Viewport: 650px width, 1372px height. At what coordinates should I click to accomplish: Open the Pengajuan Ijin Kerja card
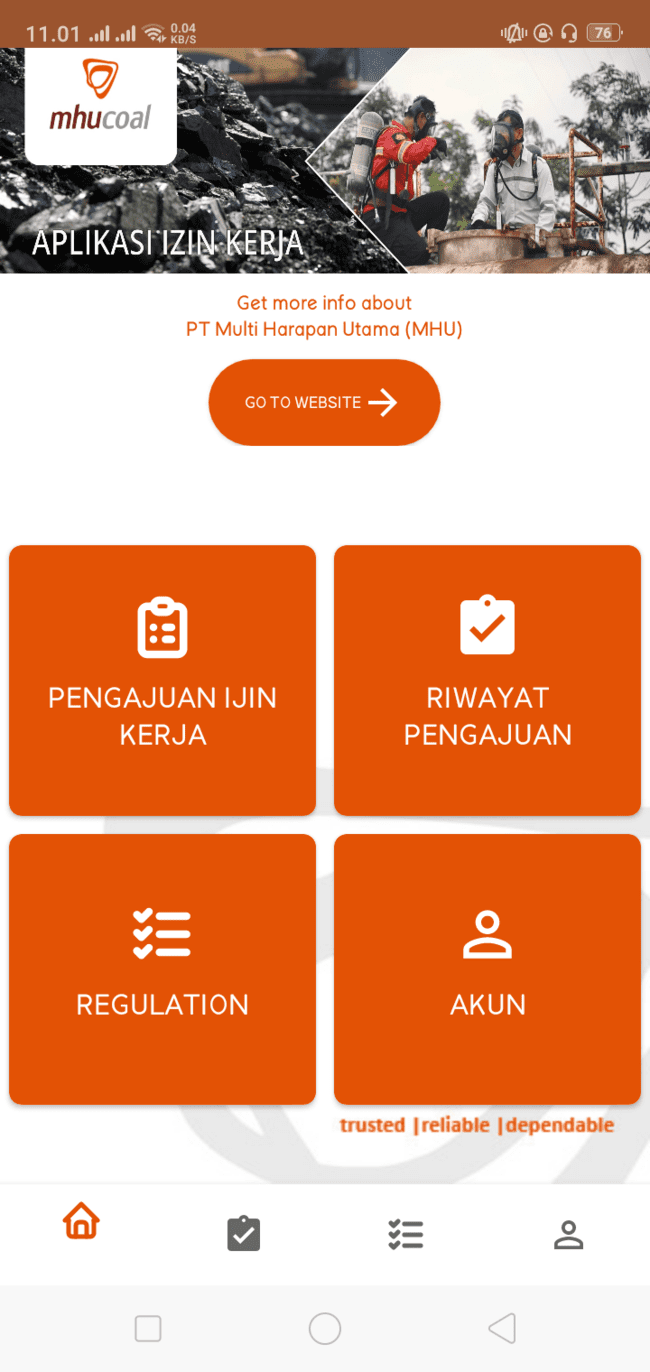[162, 680]
